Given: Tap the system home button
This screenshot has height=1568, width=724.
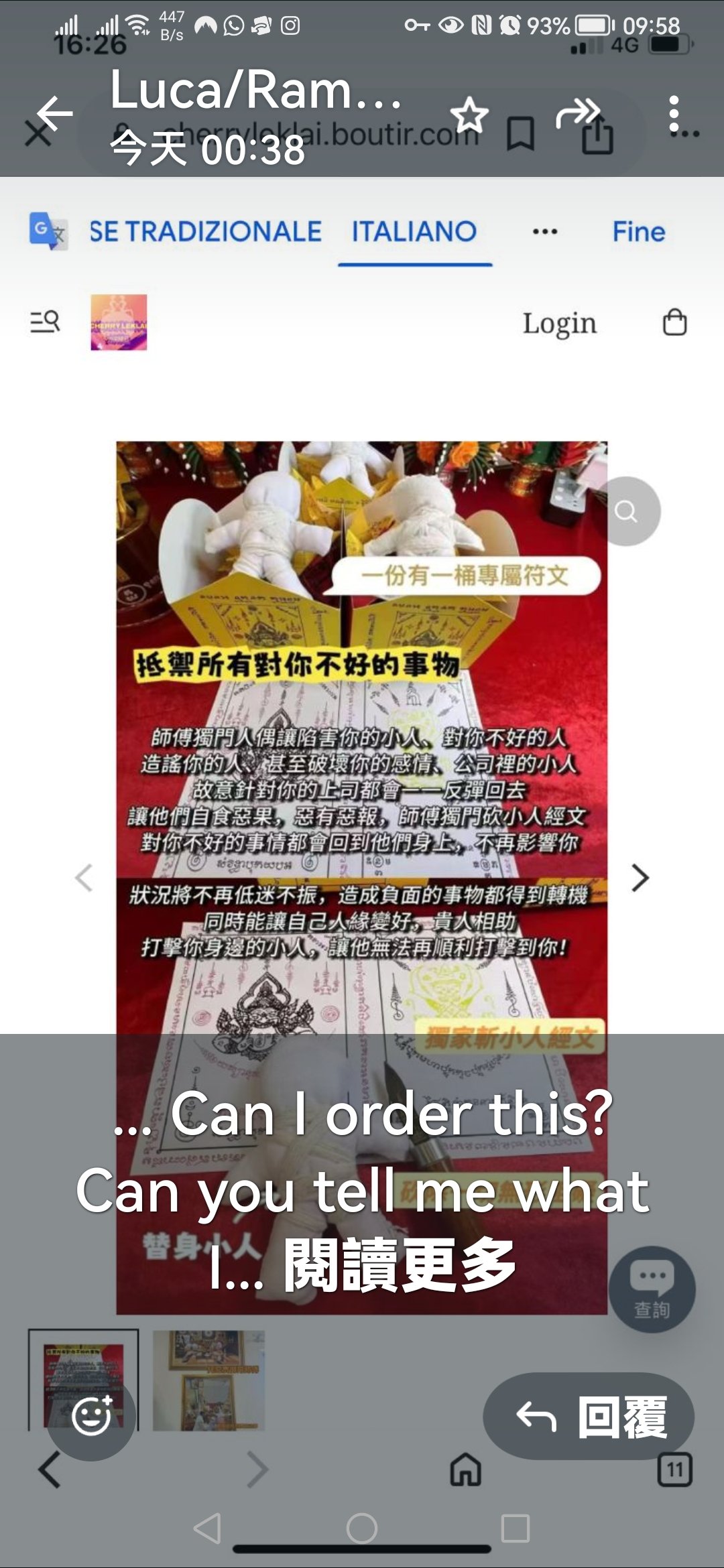Looking at the screenshot, I should (362, 1528).
